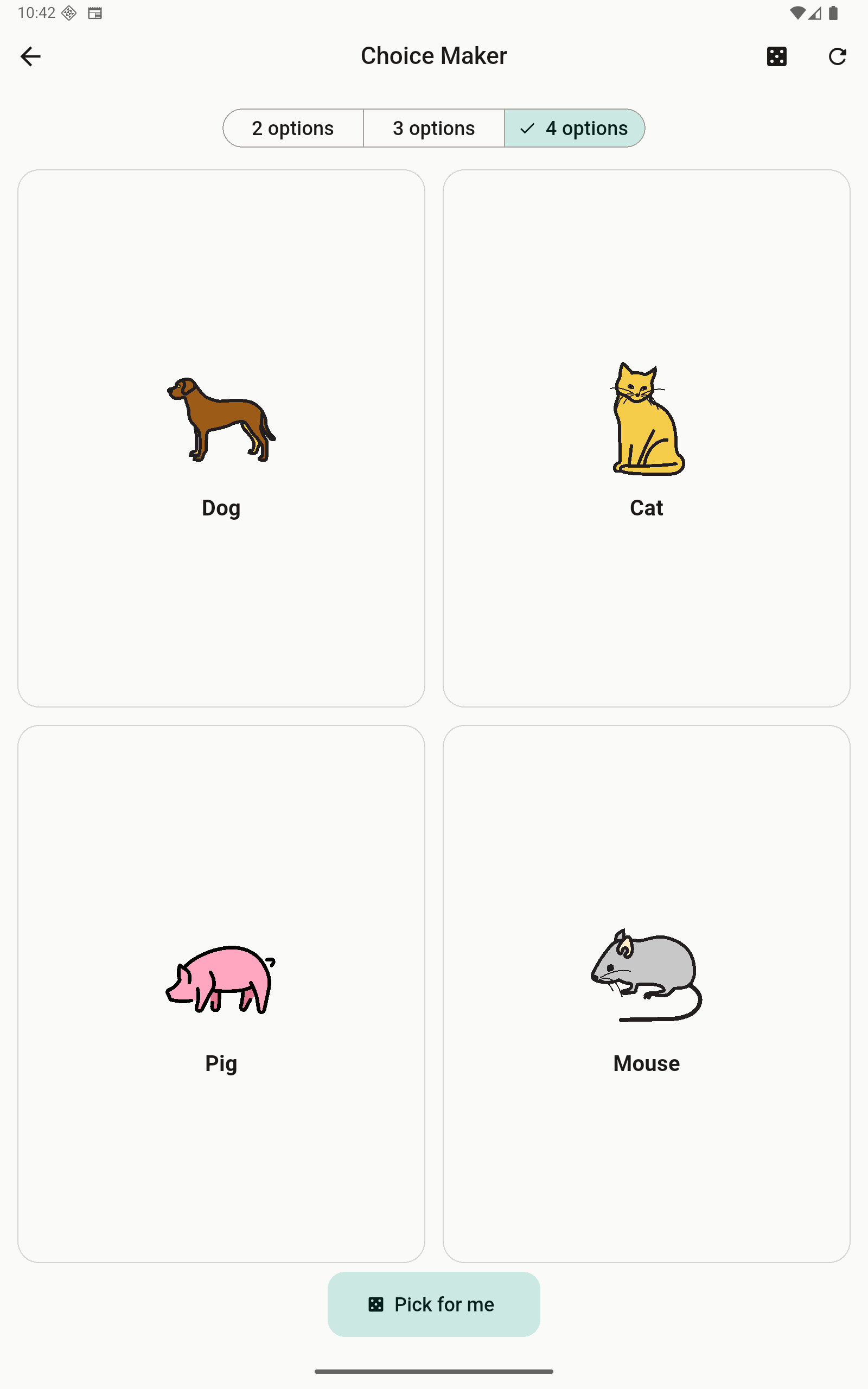Viewport: 868px width, 1389px height.
Task: Refresh the choices with the reload icon
Action: 837,56
